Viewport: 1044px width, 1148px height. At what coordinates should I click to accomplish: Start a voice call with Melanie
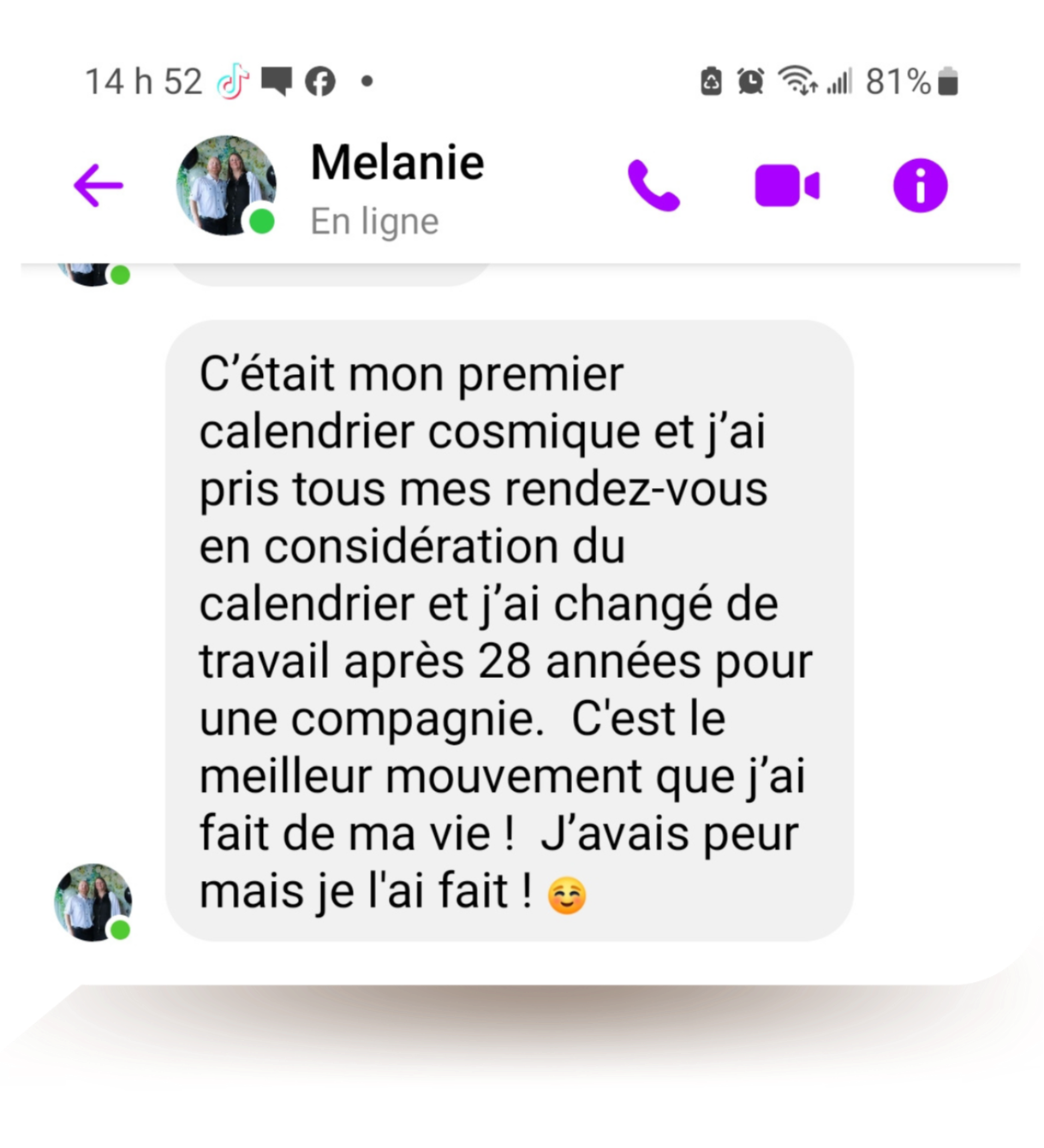pos(653,185)
